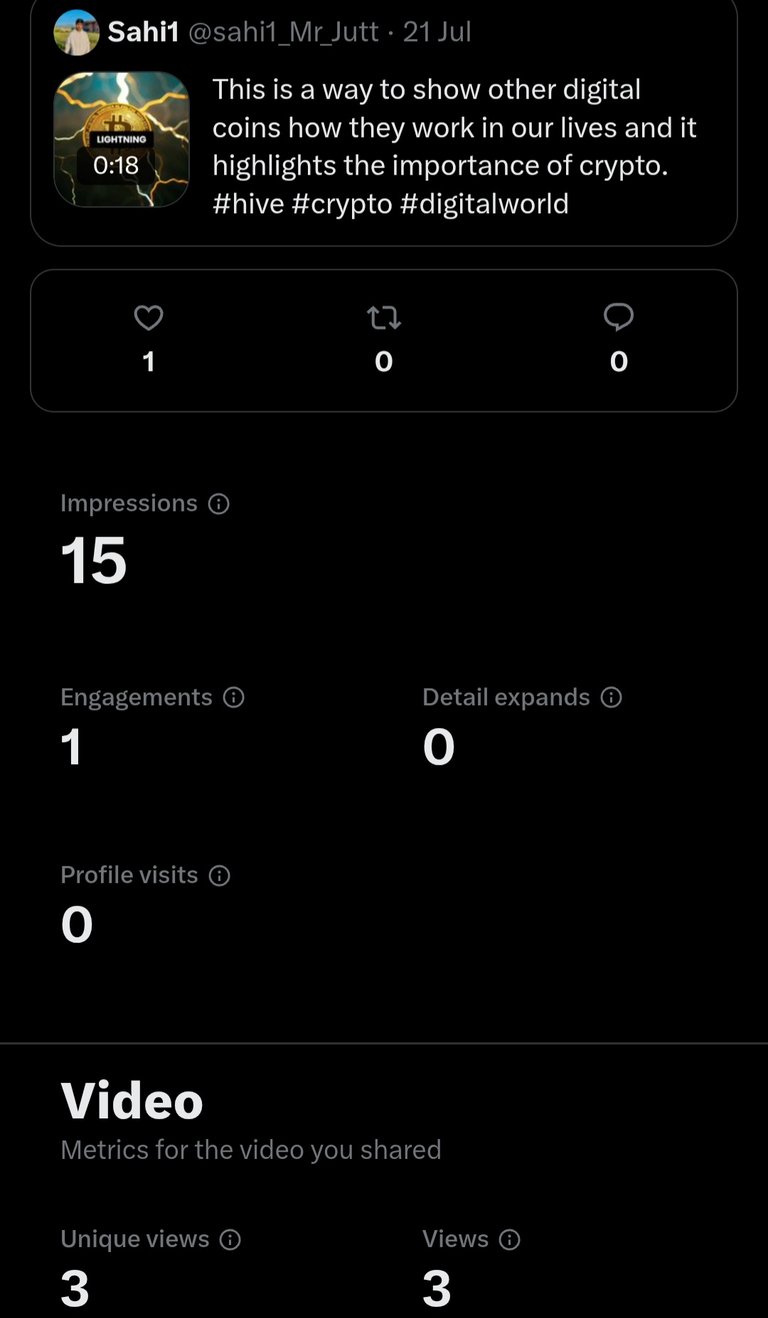Open the info icon beside Engagements
This screenshot has height=1318, width=768.
234,697
